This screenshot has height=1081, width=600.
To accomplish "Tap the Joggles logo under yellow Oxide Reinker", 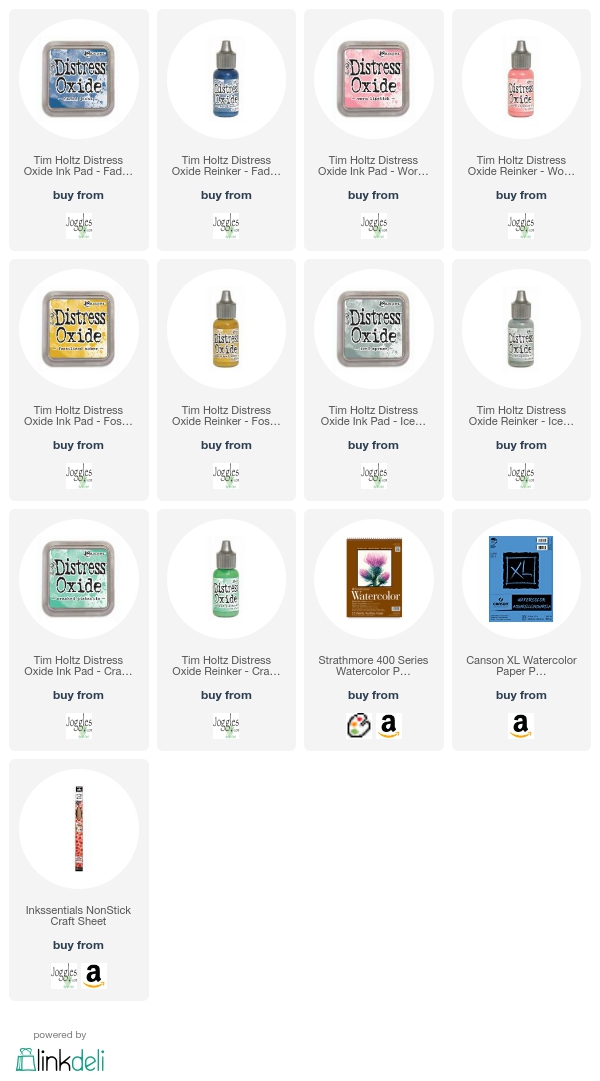I will [226, 476].
